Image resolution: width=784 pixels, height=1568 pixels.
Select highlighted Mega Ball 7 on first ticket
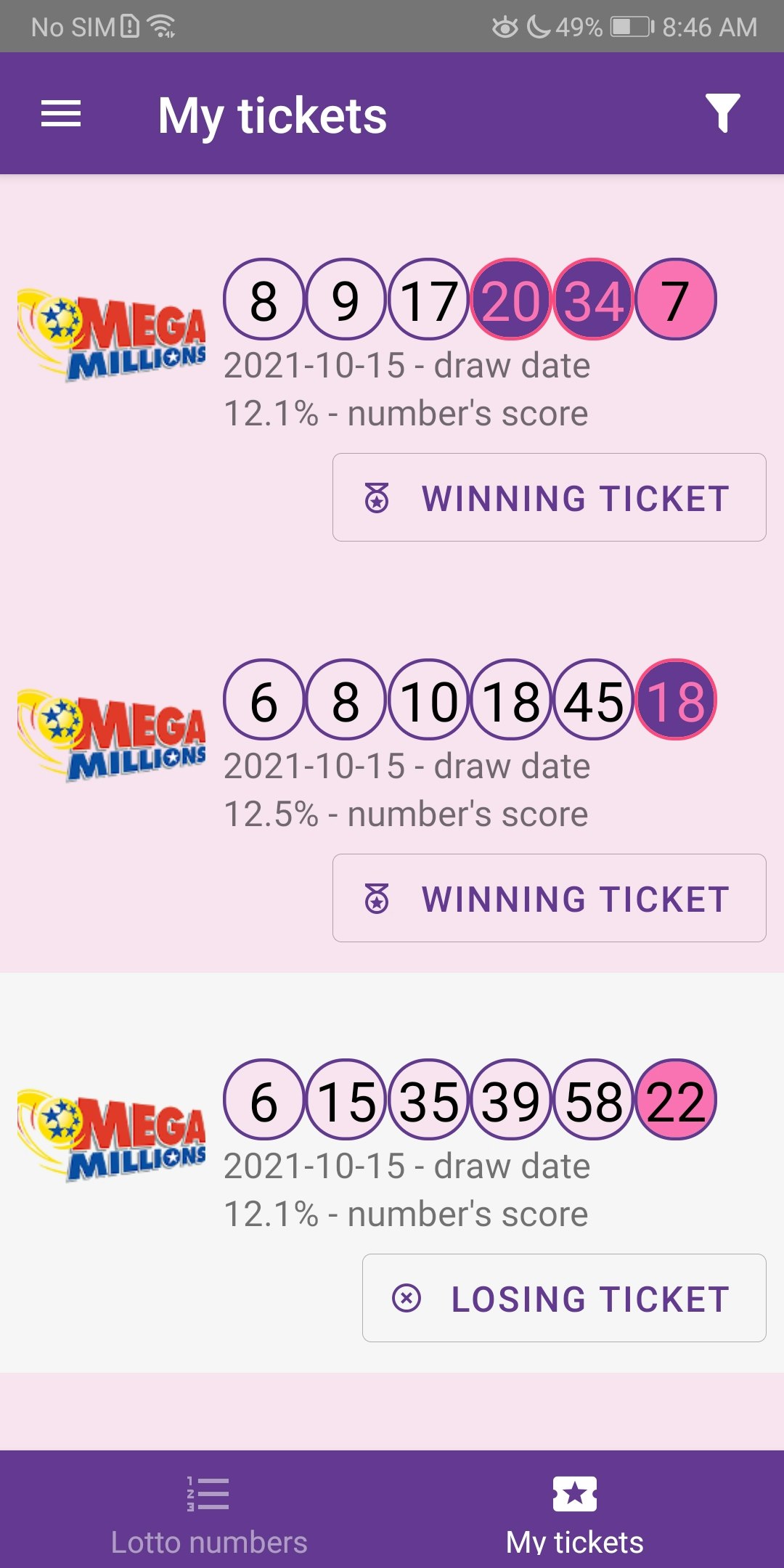[x=675, y=300]
